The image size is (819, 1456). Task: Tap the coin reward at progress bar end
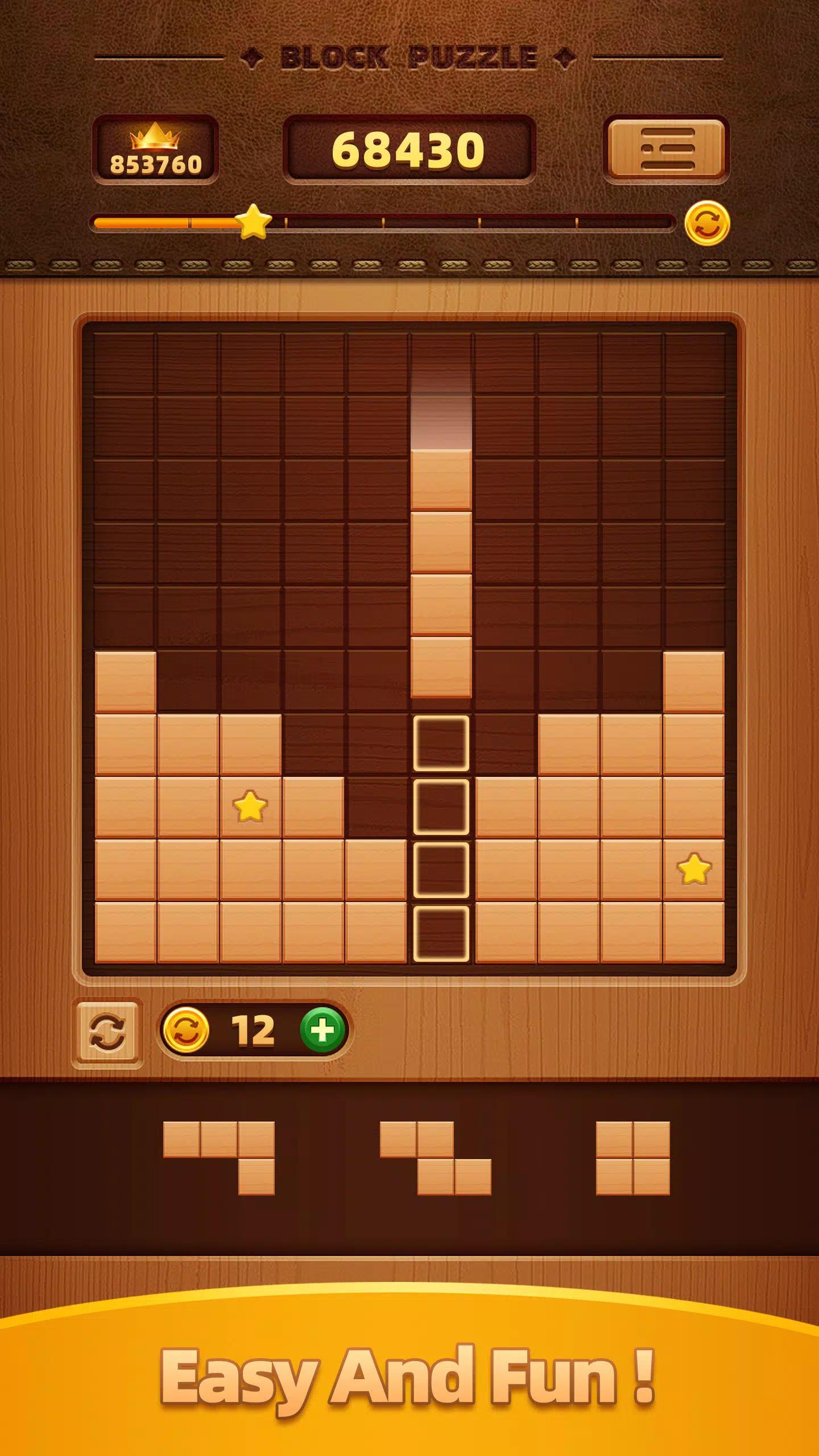click(x=706, y=223)
